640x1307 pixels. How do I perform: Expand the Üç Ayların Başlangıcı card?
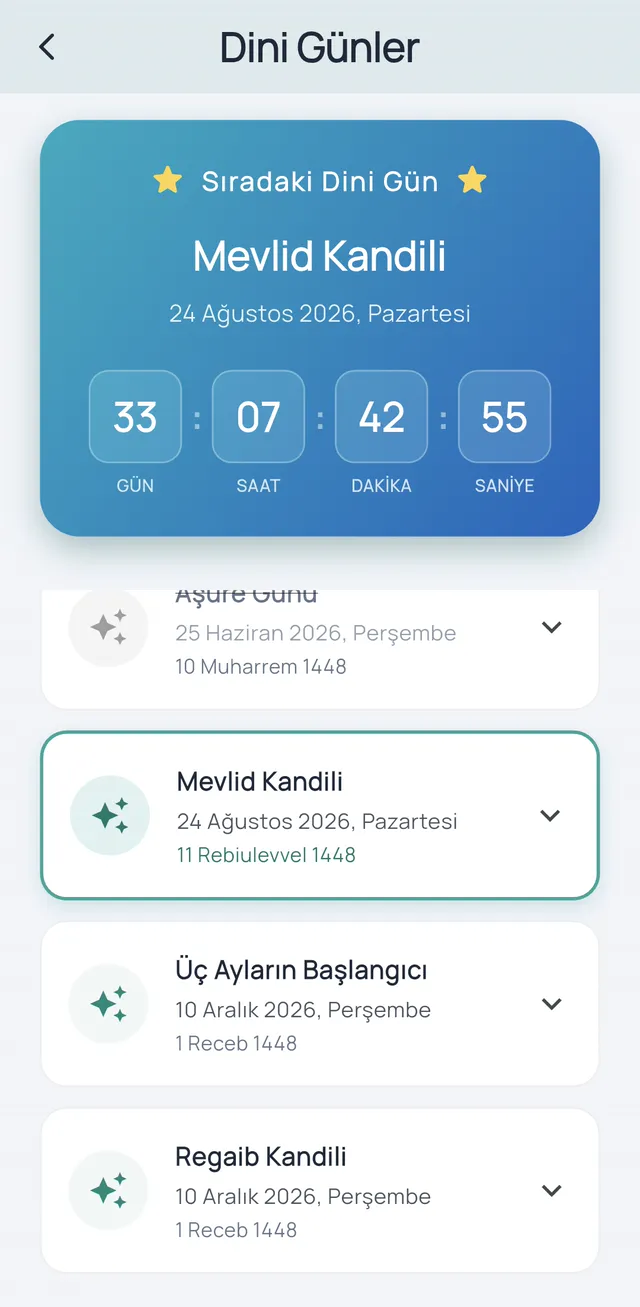pyautogui.click(x=551, y=1004)
